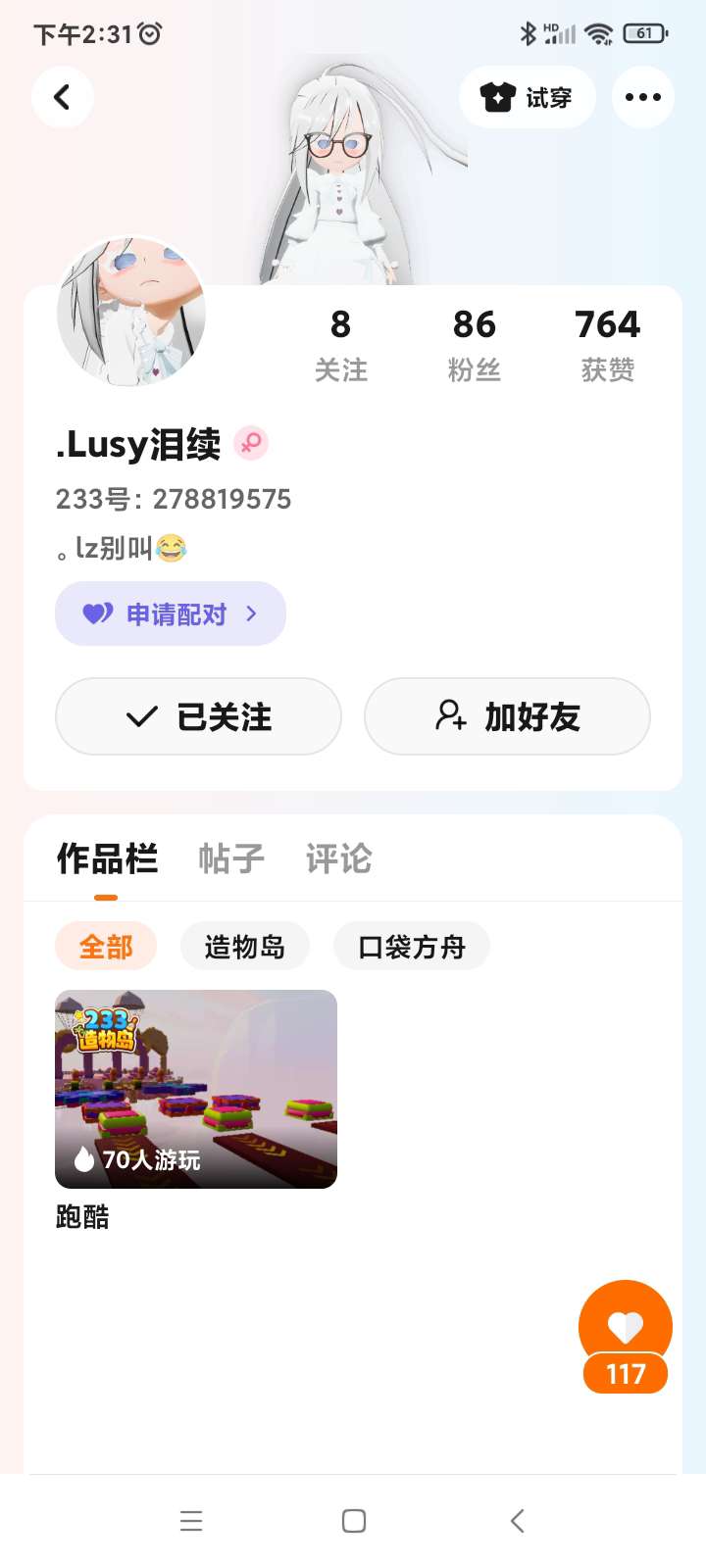Switch to the 帖子 tab
The height and width of the screenshot is (1568, 706).
[x=231, y=859]
